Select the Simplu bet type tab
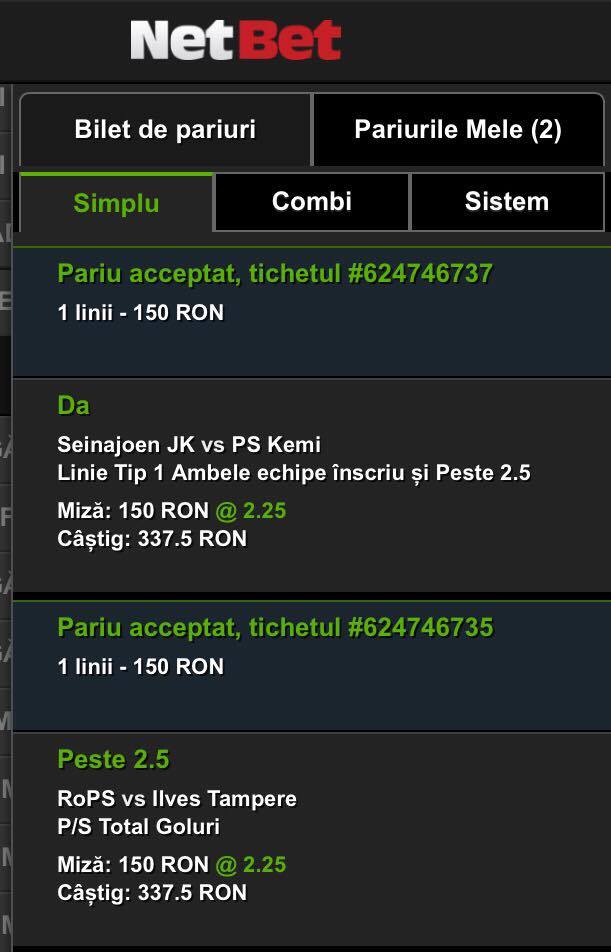This screenshot has width=611, height=952. point(116,202)
